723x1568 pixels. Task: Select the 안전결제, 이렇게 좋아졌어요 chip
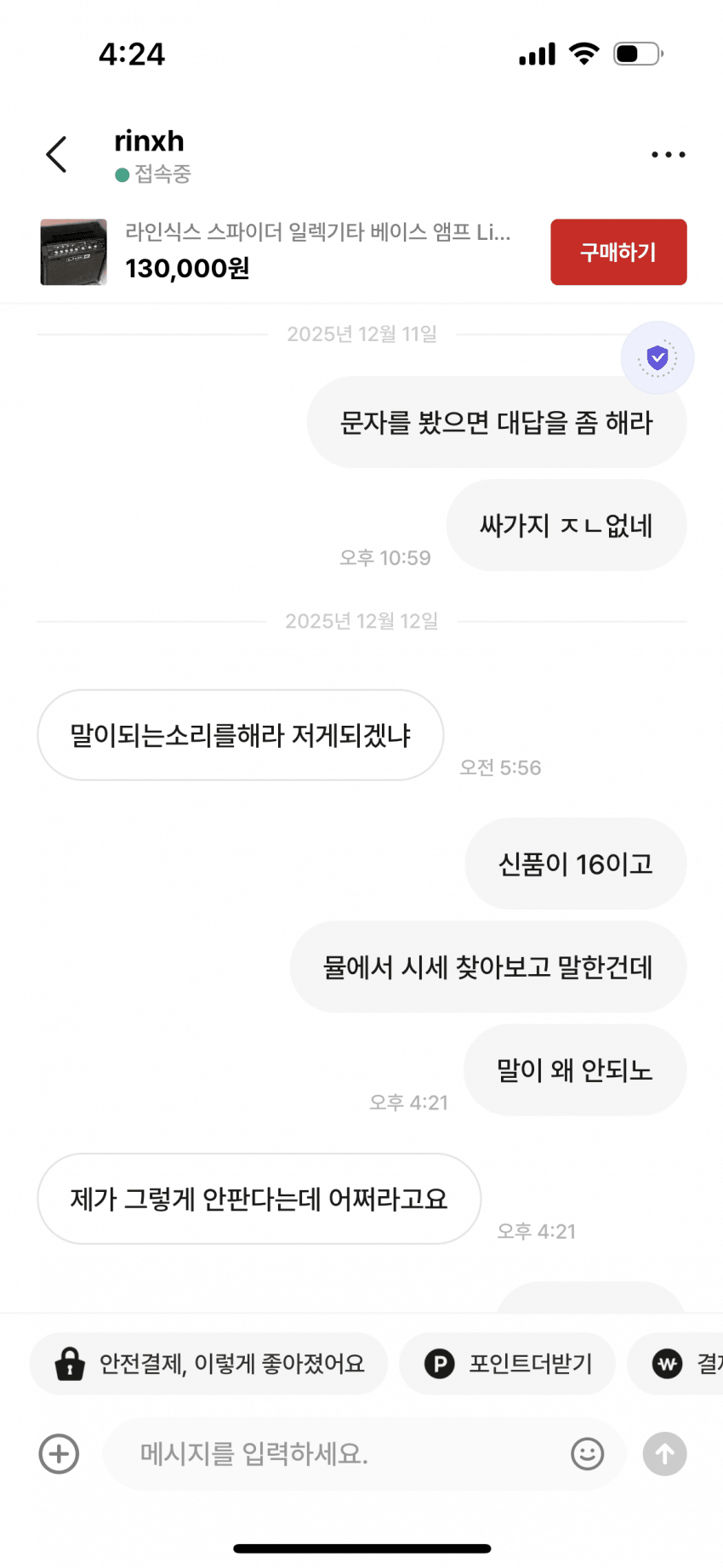208,1364
